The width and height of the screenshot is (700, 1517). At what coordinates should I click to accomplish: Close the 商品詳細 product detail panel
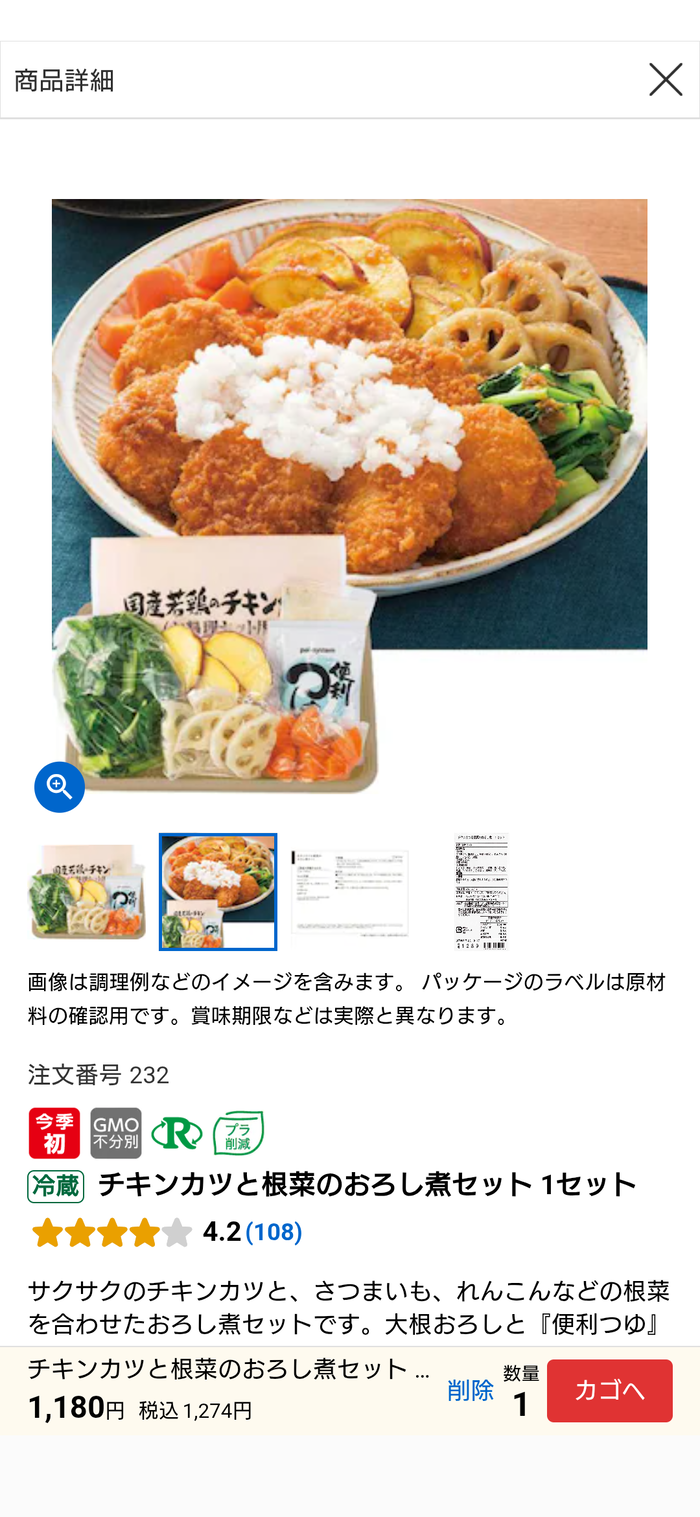click(x=665, y=80)
